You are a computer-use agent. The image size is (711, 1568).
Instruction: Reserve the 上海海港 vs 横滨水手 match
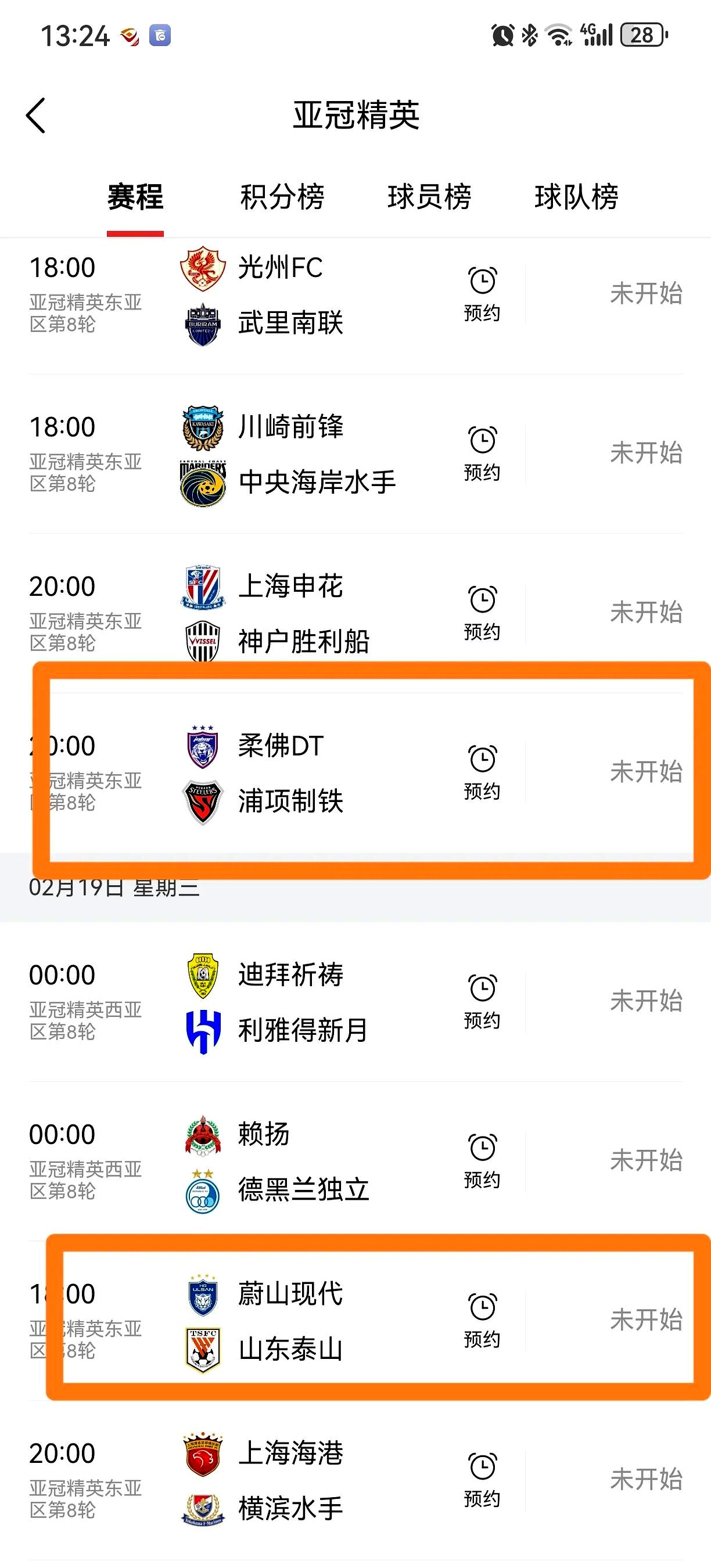click(x=482, y=1479)
